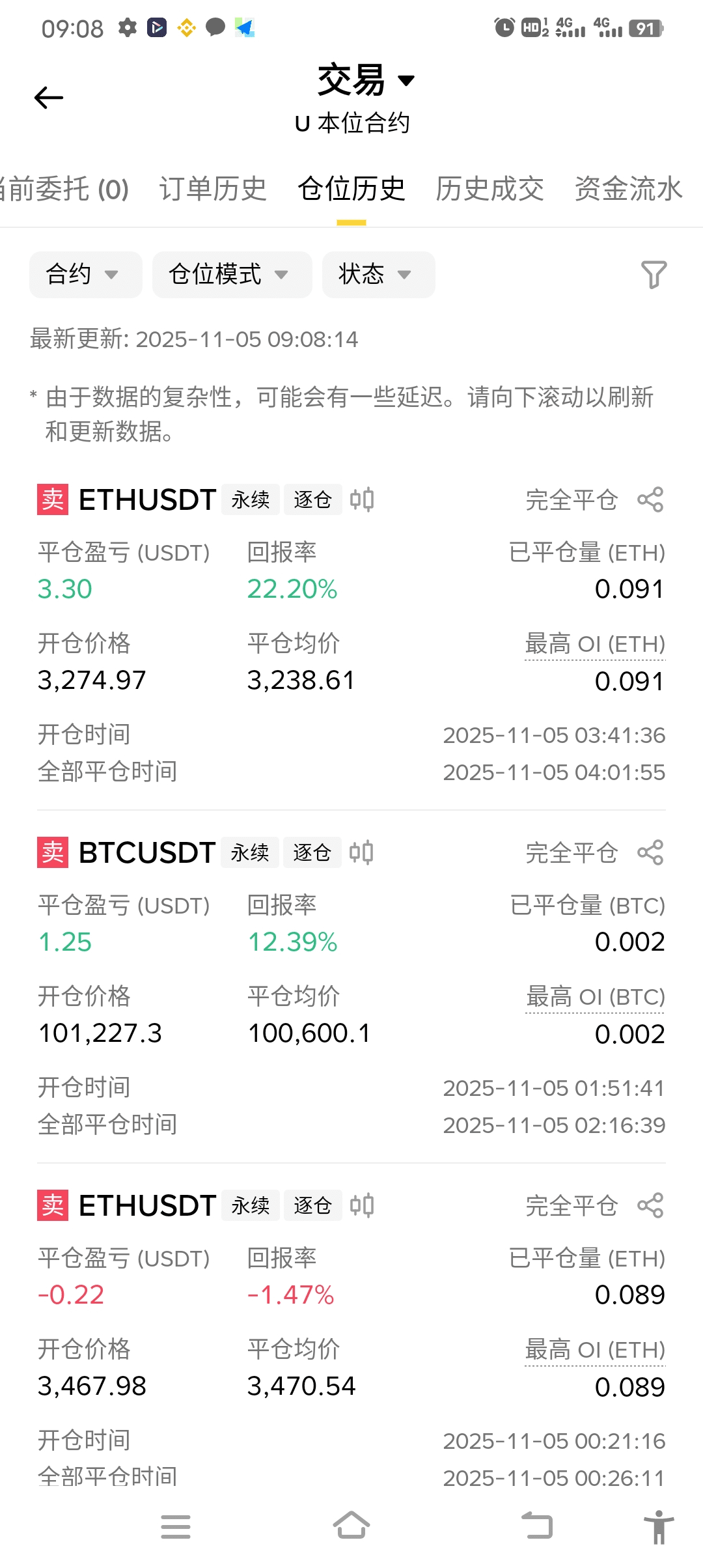Share the BTCUSDT closed position
This screenshot has height=1568, width=703.
pyautogui.click(x=650, y=853)
